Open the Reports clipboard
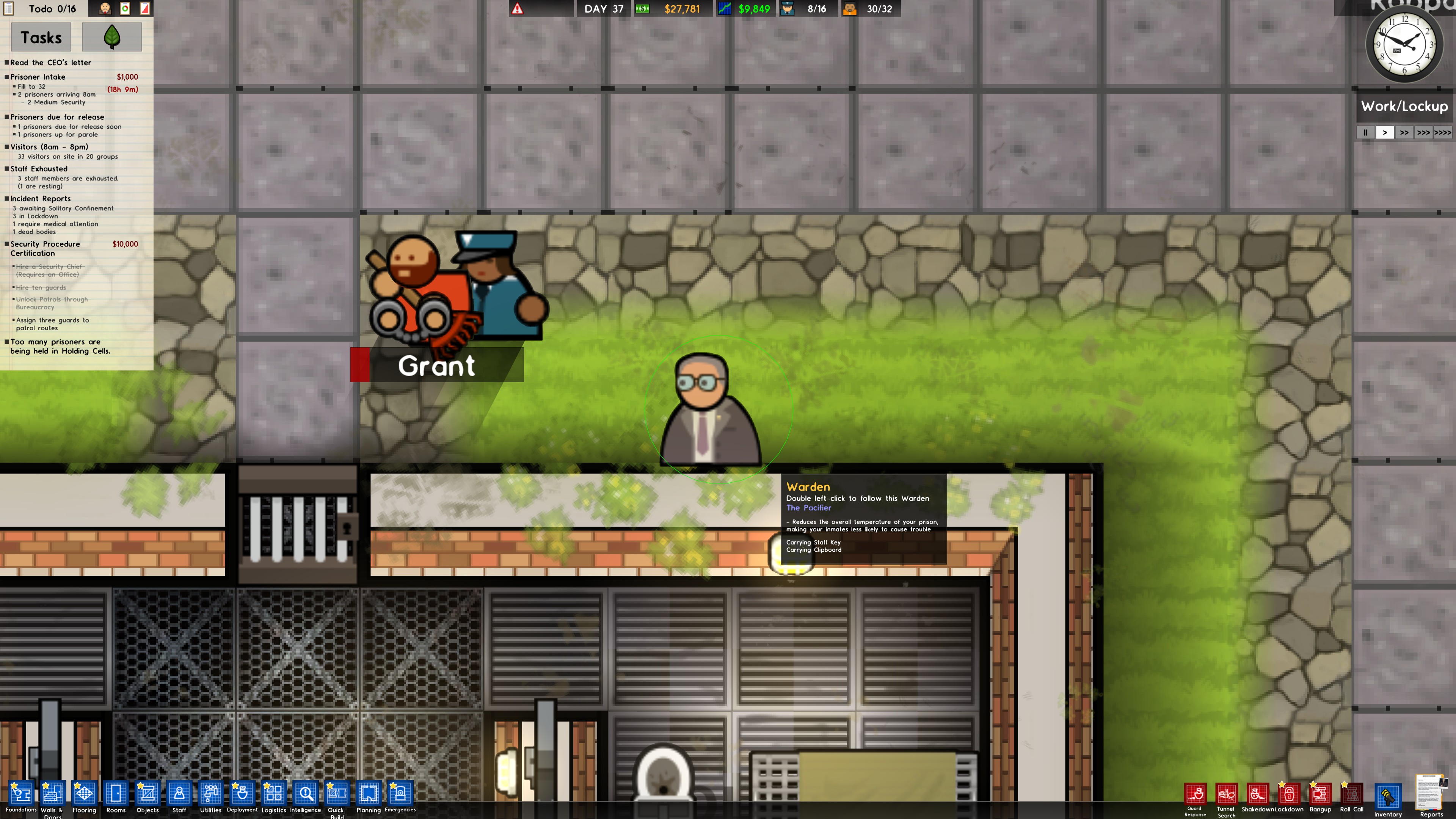The image size is (1456, 819). [1431, 795]
